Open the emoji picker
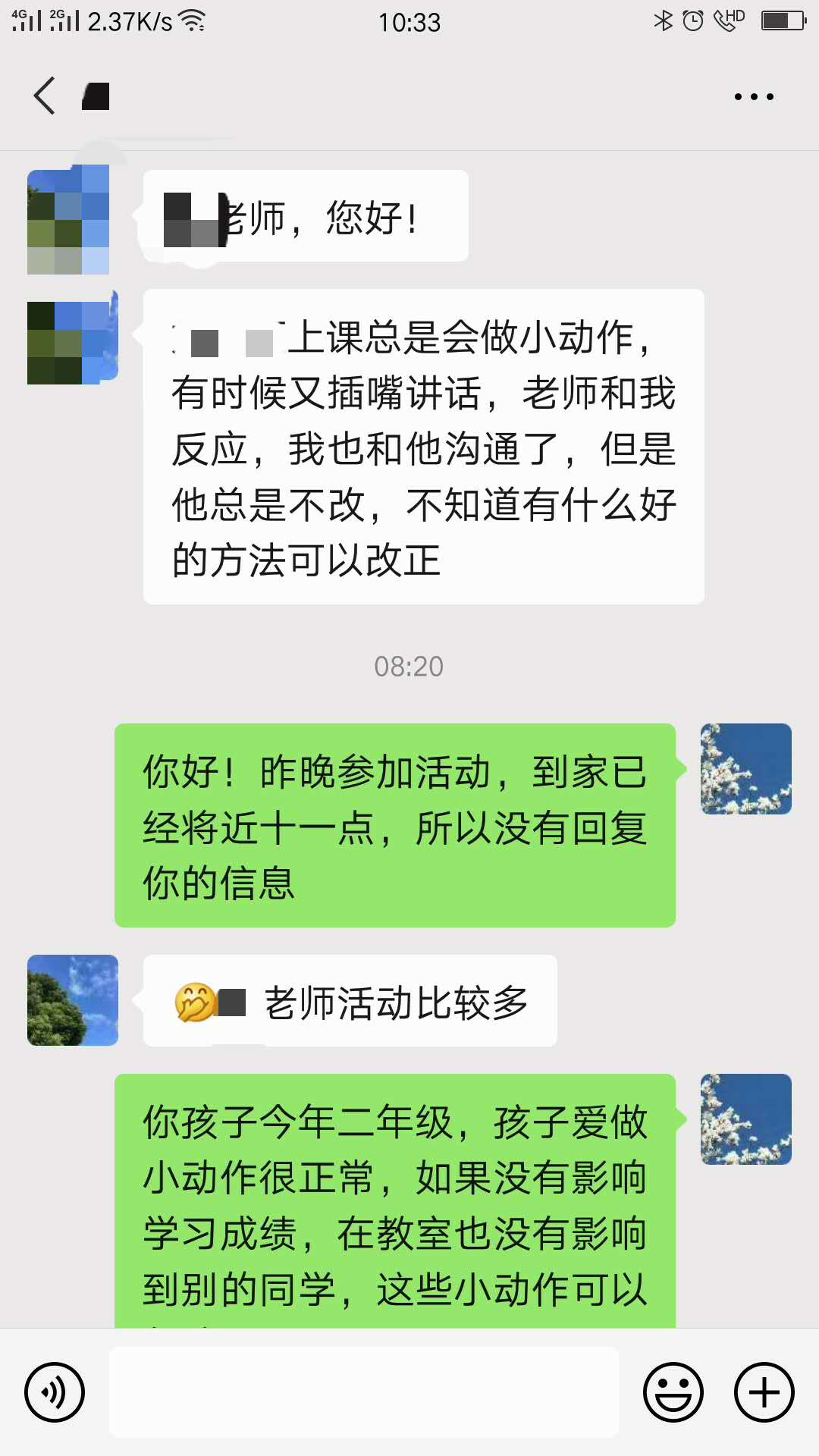This screenshot has width=819, height=1456. point(674,1393)
